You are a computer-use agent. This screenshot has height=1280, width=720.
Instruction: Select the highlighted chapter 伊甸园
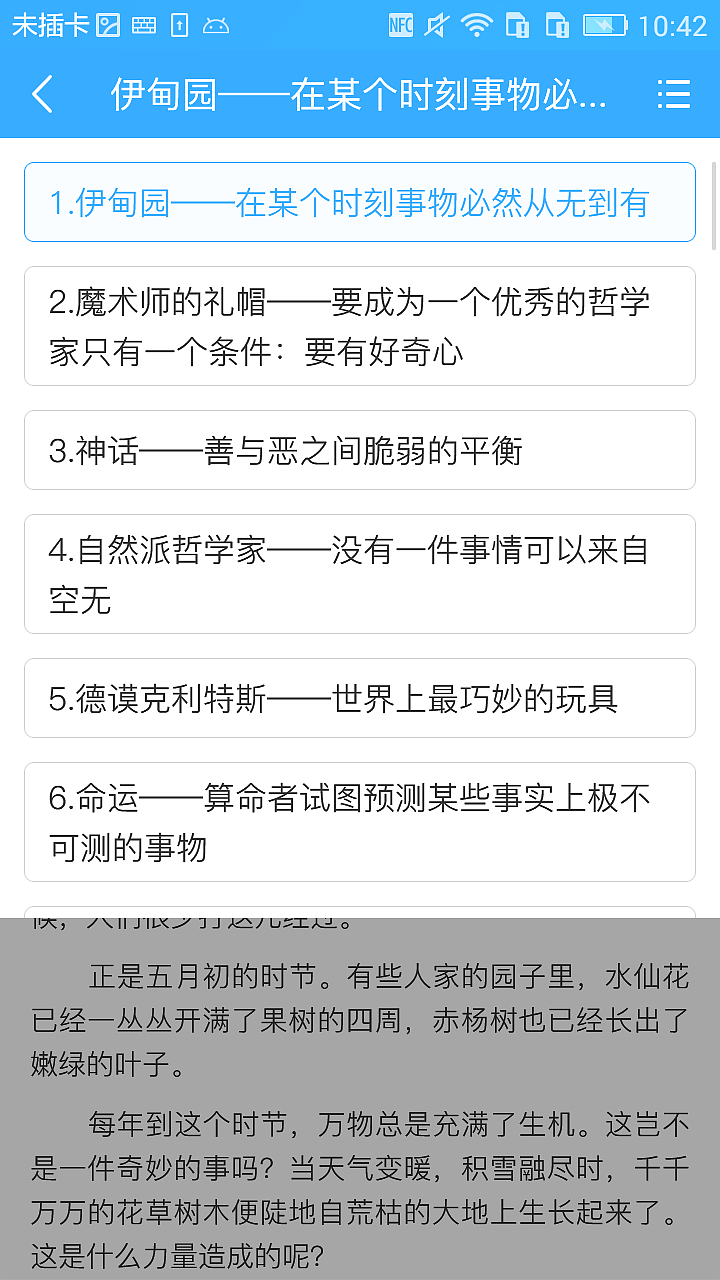(x=360, y=201)
